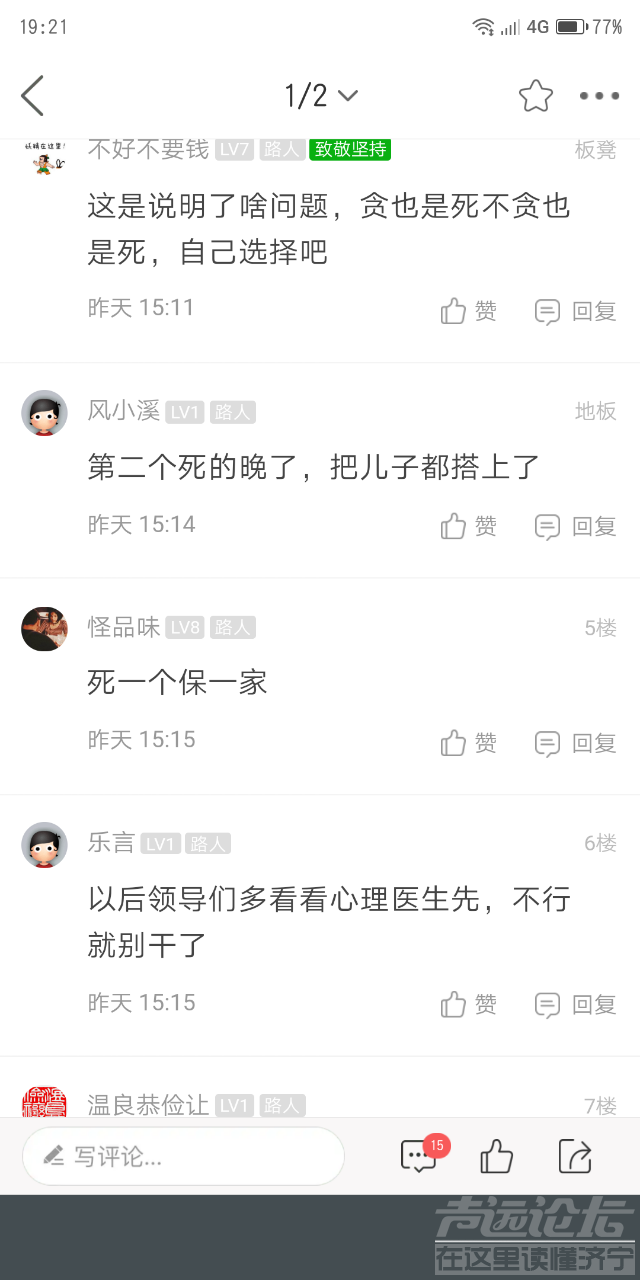View 乐言's profile via username

tap(111, 843)
